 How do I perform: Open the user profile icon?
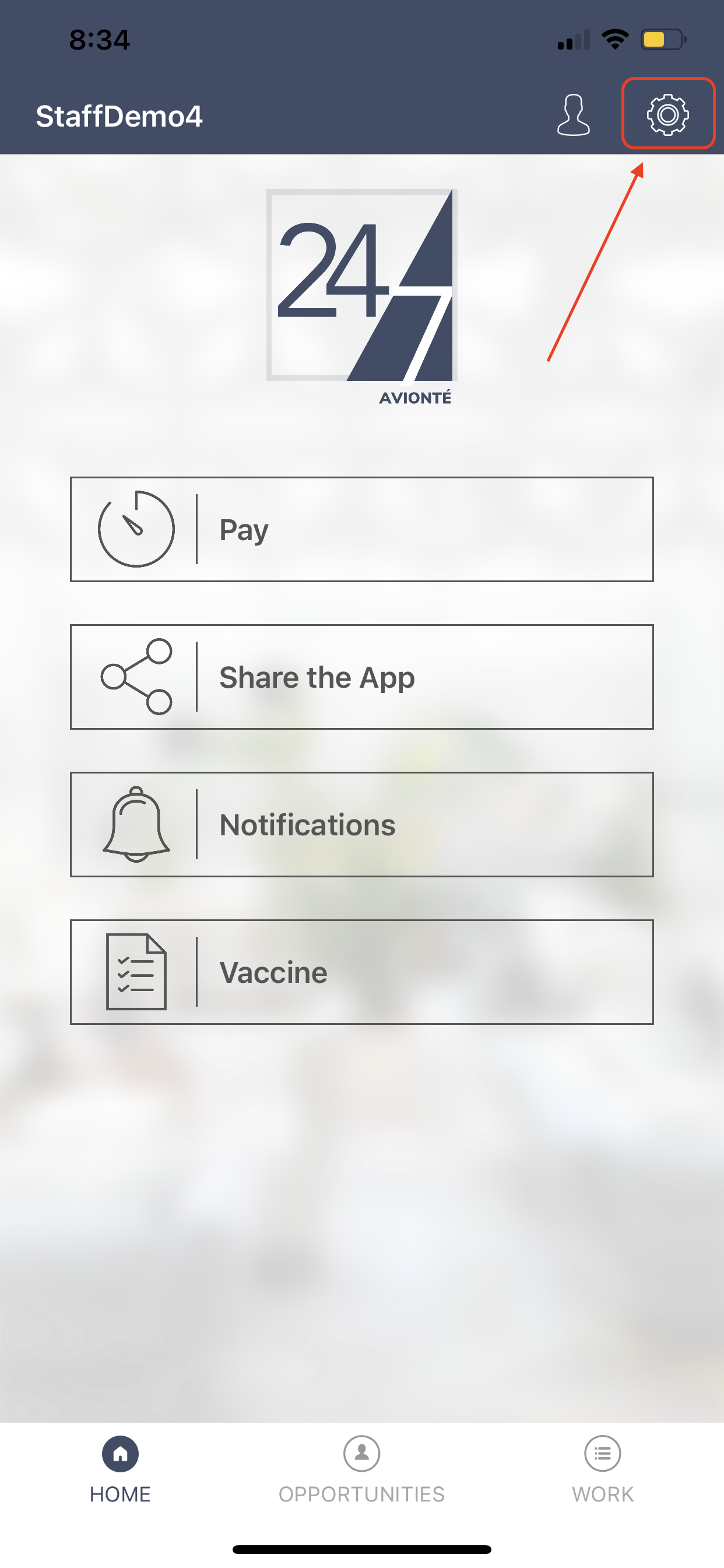pyautogui.click(x=573, y=114)
